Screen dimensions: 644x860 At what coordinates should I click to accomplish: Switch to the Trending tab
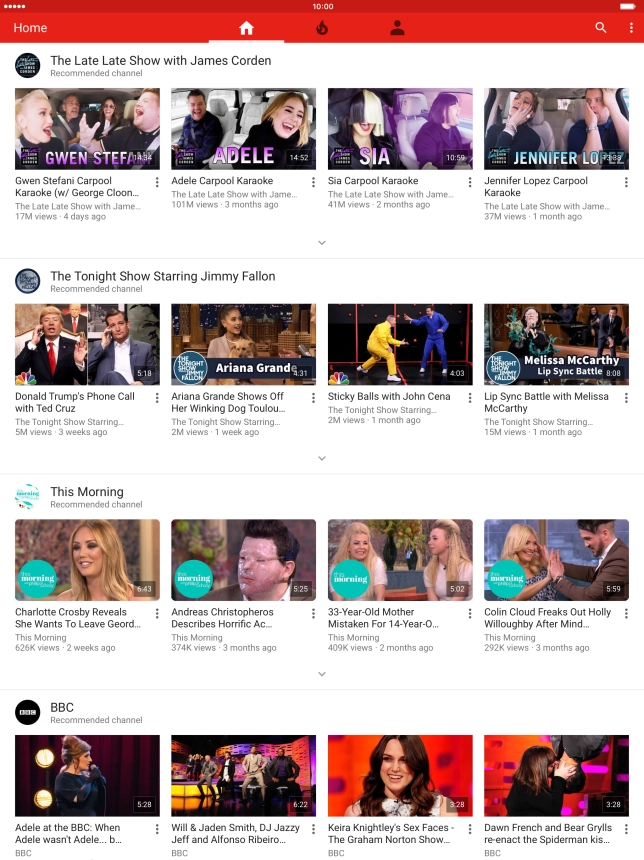322,28
